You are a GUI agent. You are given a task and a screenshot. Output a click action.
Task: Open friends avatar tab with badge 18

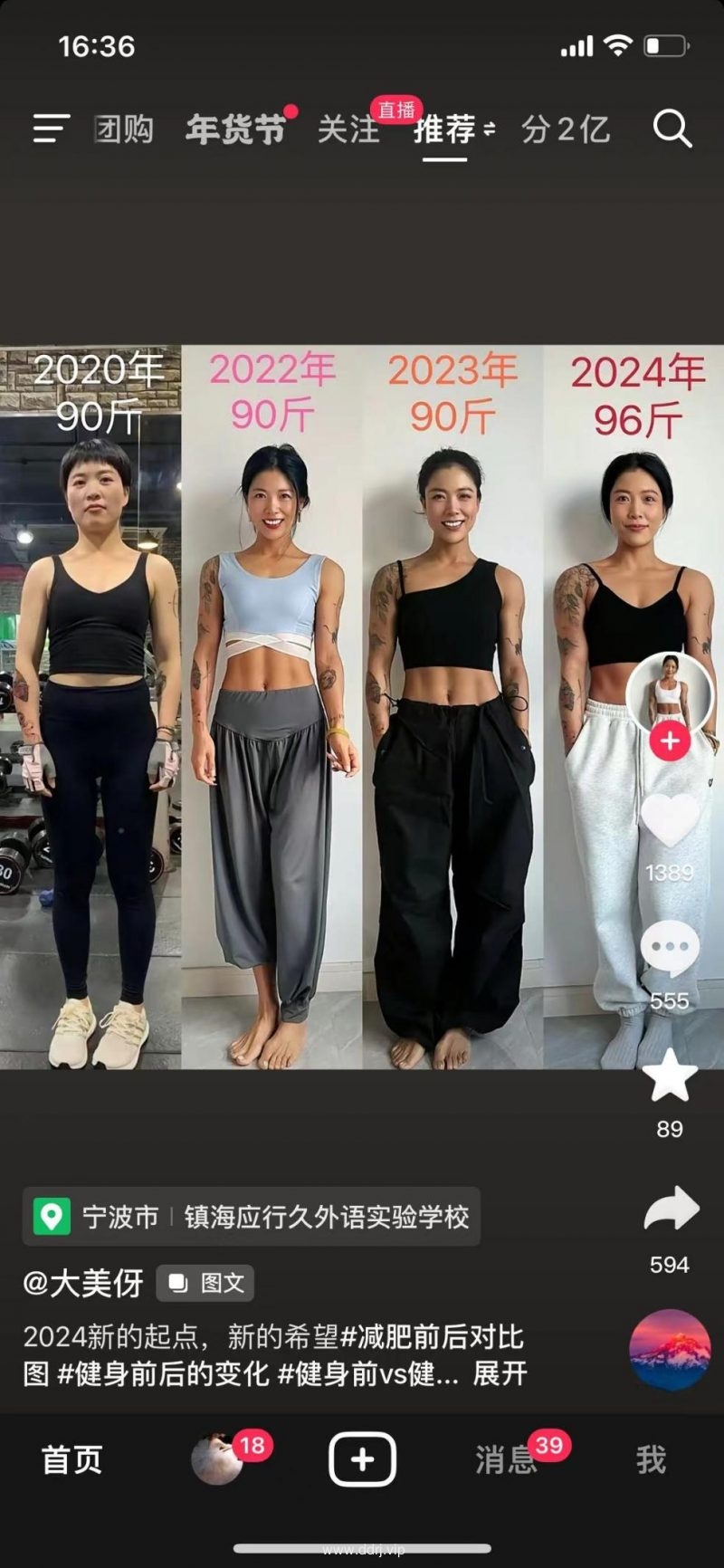point(217,1459)
